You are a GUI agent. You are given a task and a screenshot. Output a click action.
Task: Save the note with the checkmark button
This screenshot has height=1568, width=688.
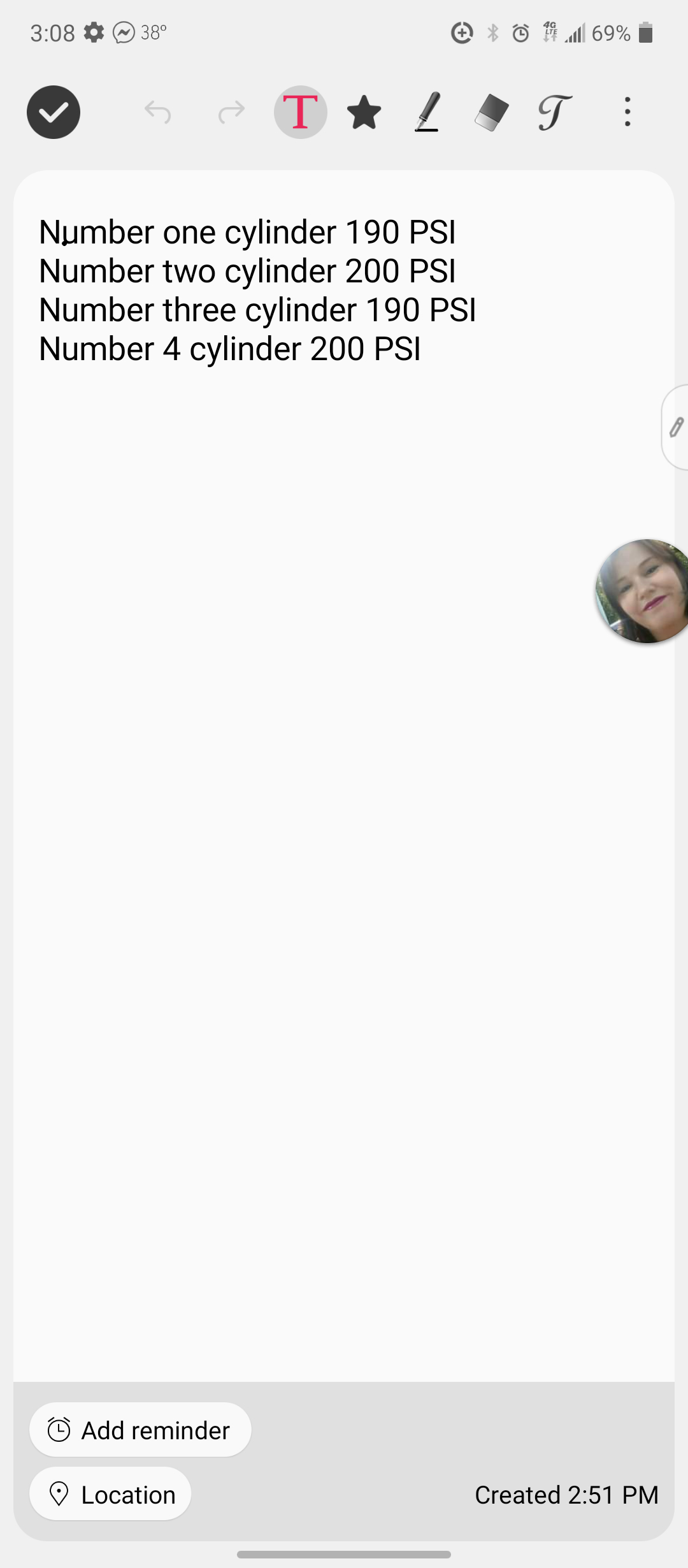tap(54, 112)
